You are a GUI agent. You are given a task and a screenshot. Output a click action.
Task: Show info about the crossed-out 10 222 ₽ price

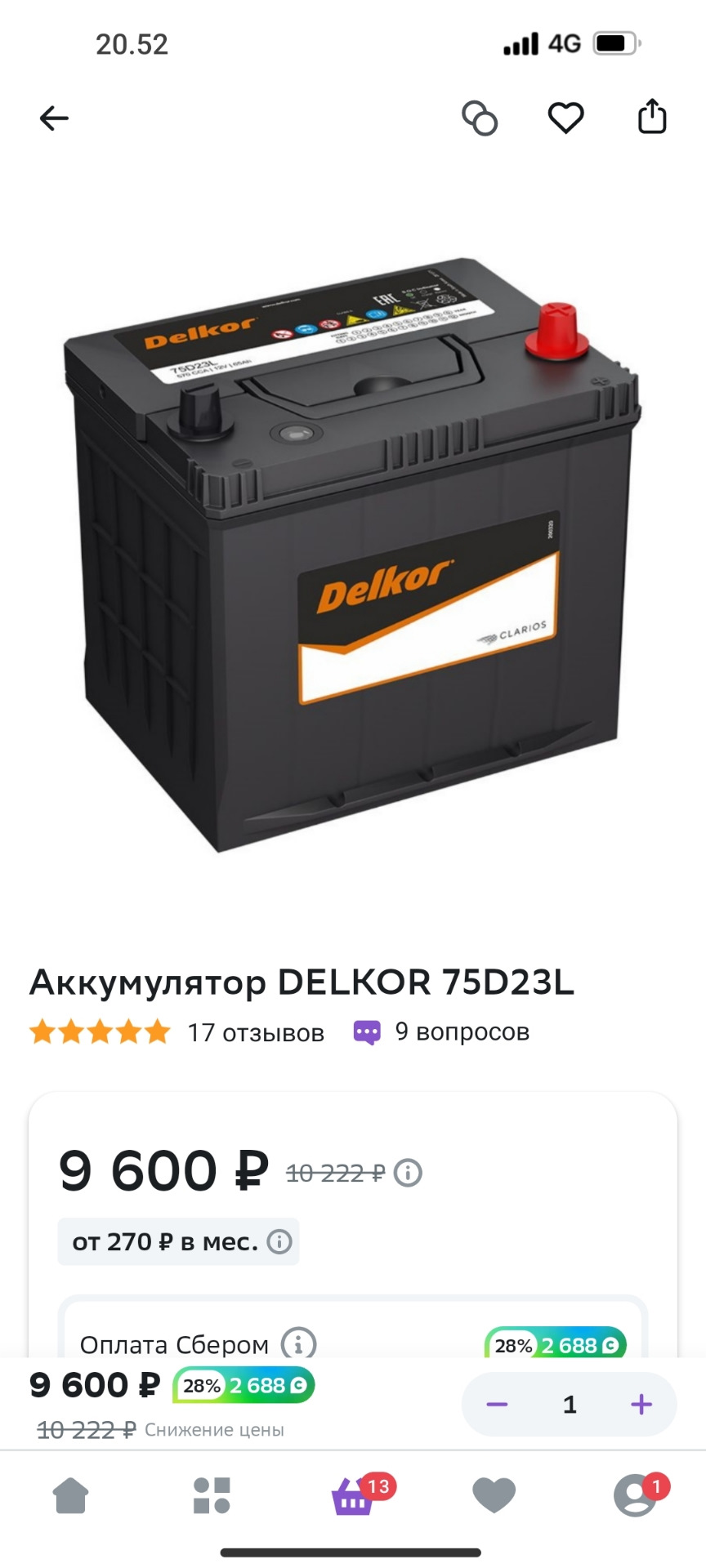click(x=408, y=1174)
